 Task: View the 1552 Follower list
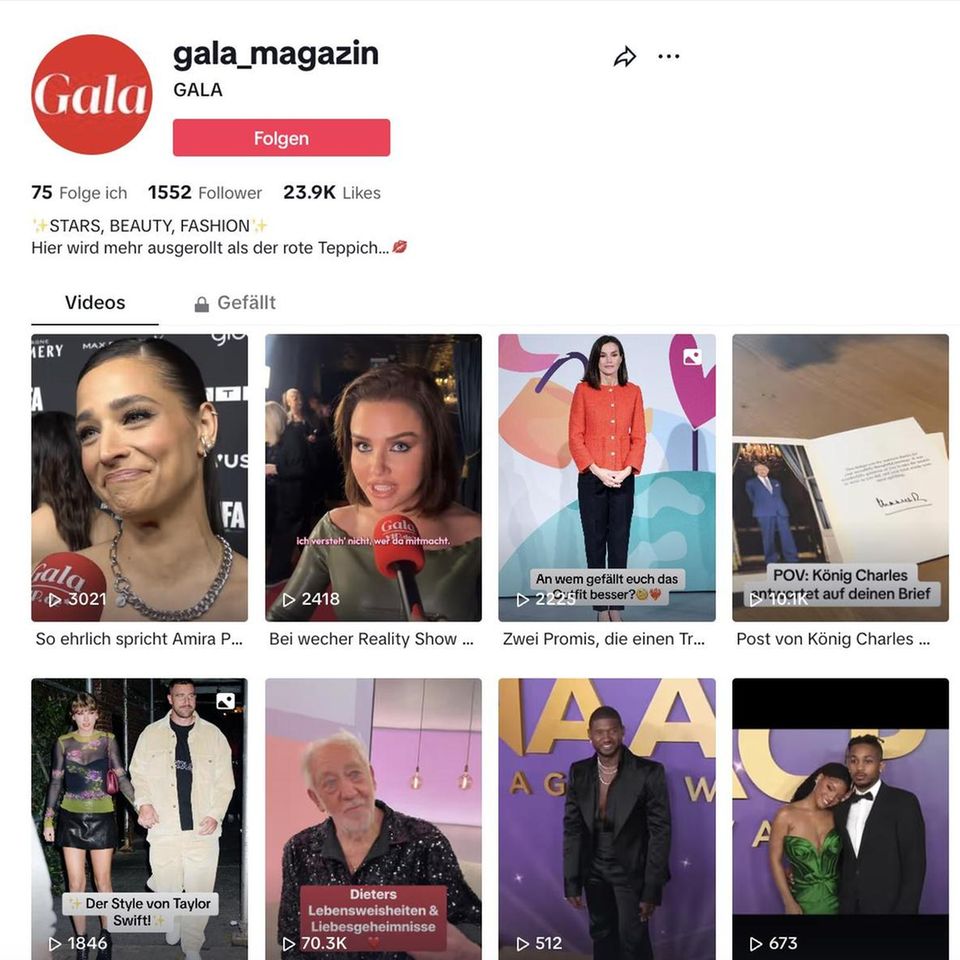pos(205,193)
